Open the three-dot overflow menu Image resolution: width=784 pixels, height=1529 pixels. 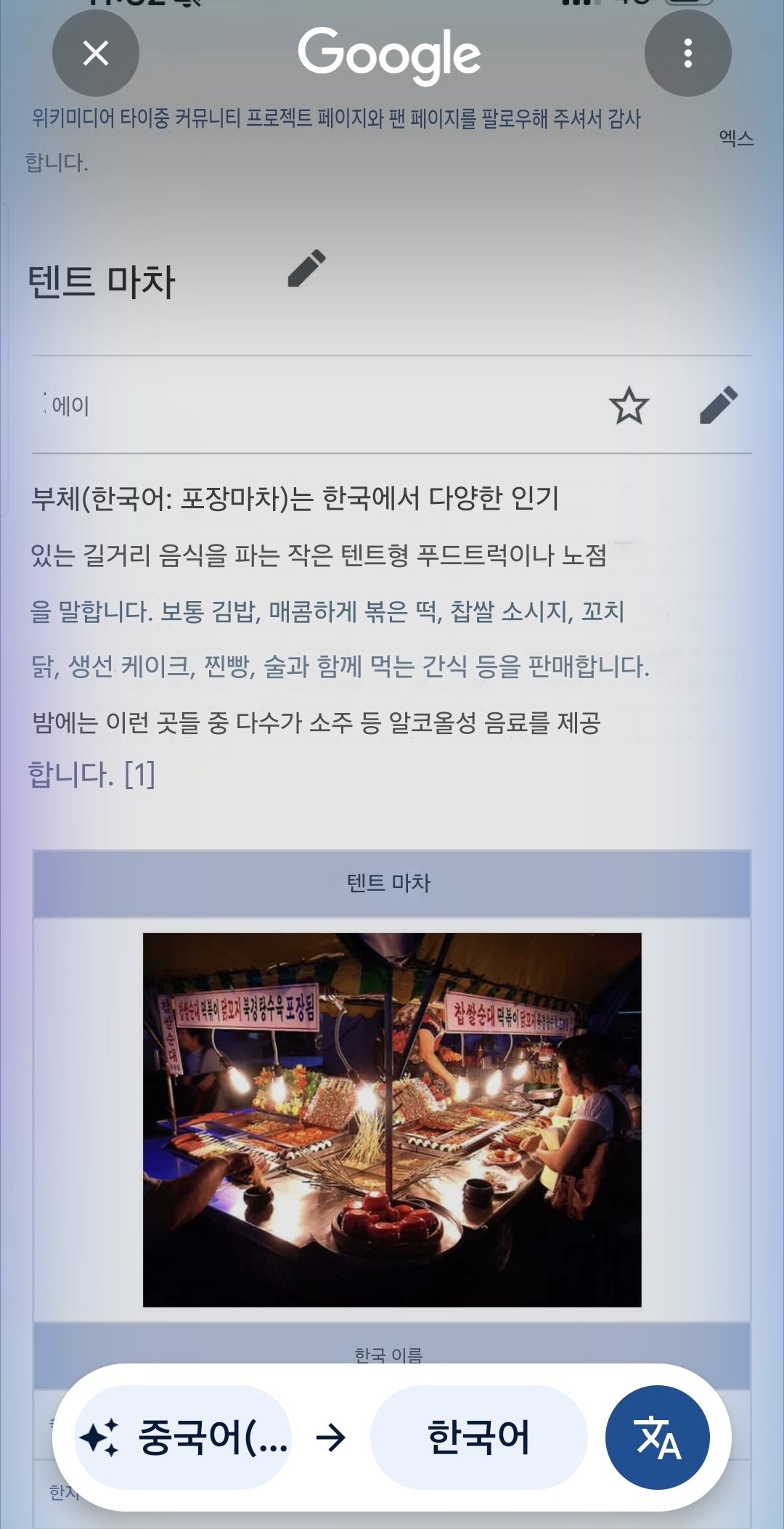(687, 53)
